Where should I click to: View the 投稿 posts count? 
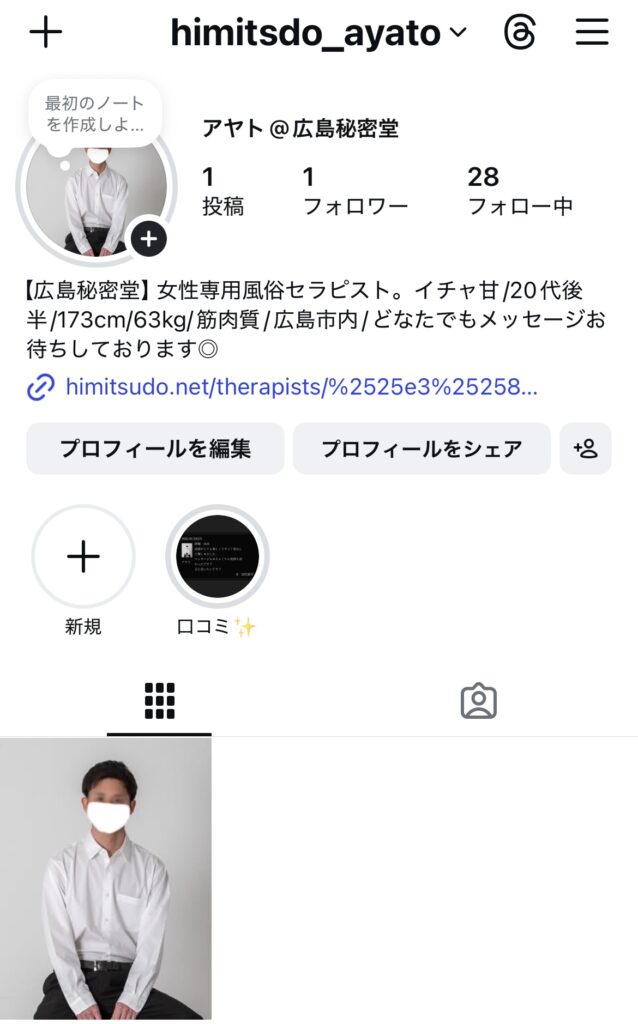[x=222, y=192]
